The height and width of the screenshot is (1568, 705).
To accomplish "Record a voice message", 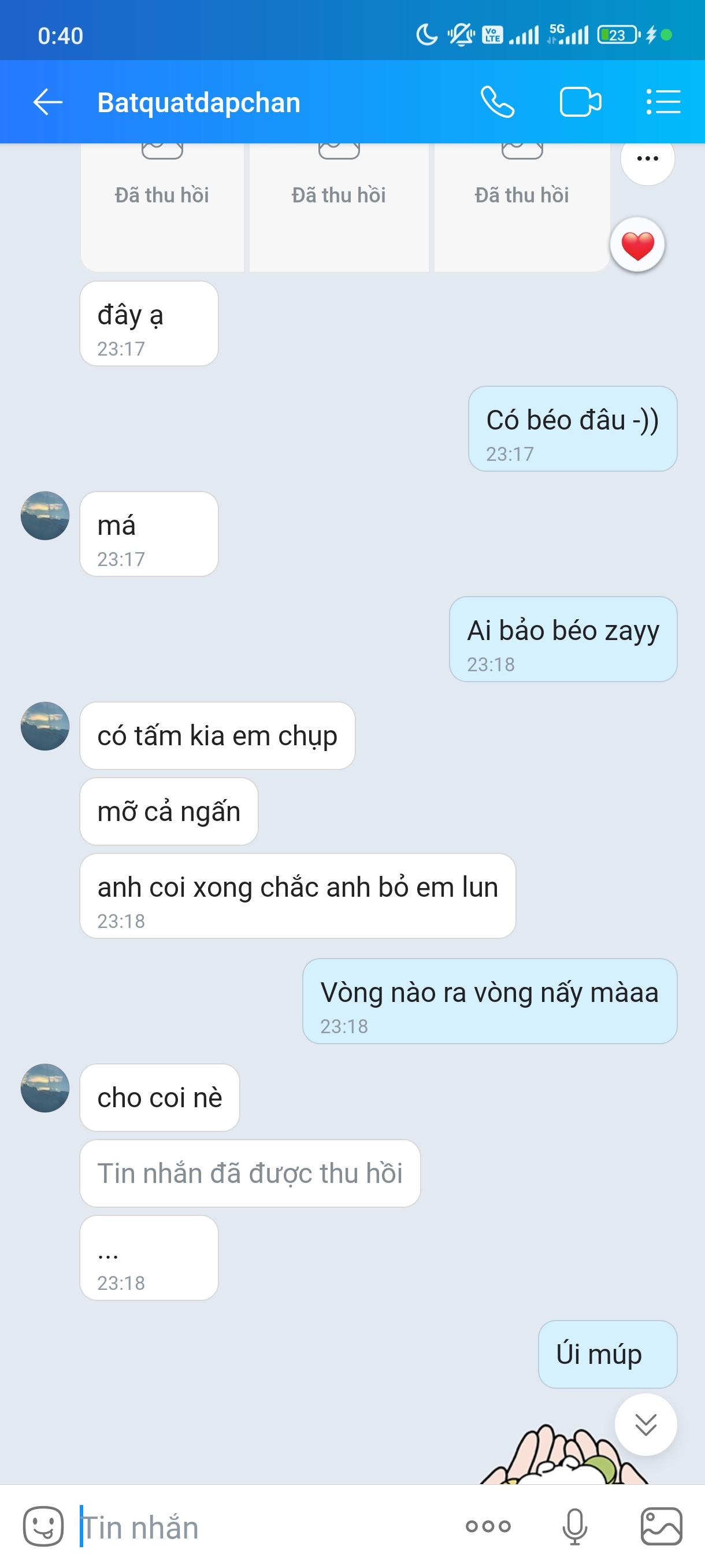I will (x=574, y=1526).
